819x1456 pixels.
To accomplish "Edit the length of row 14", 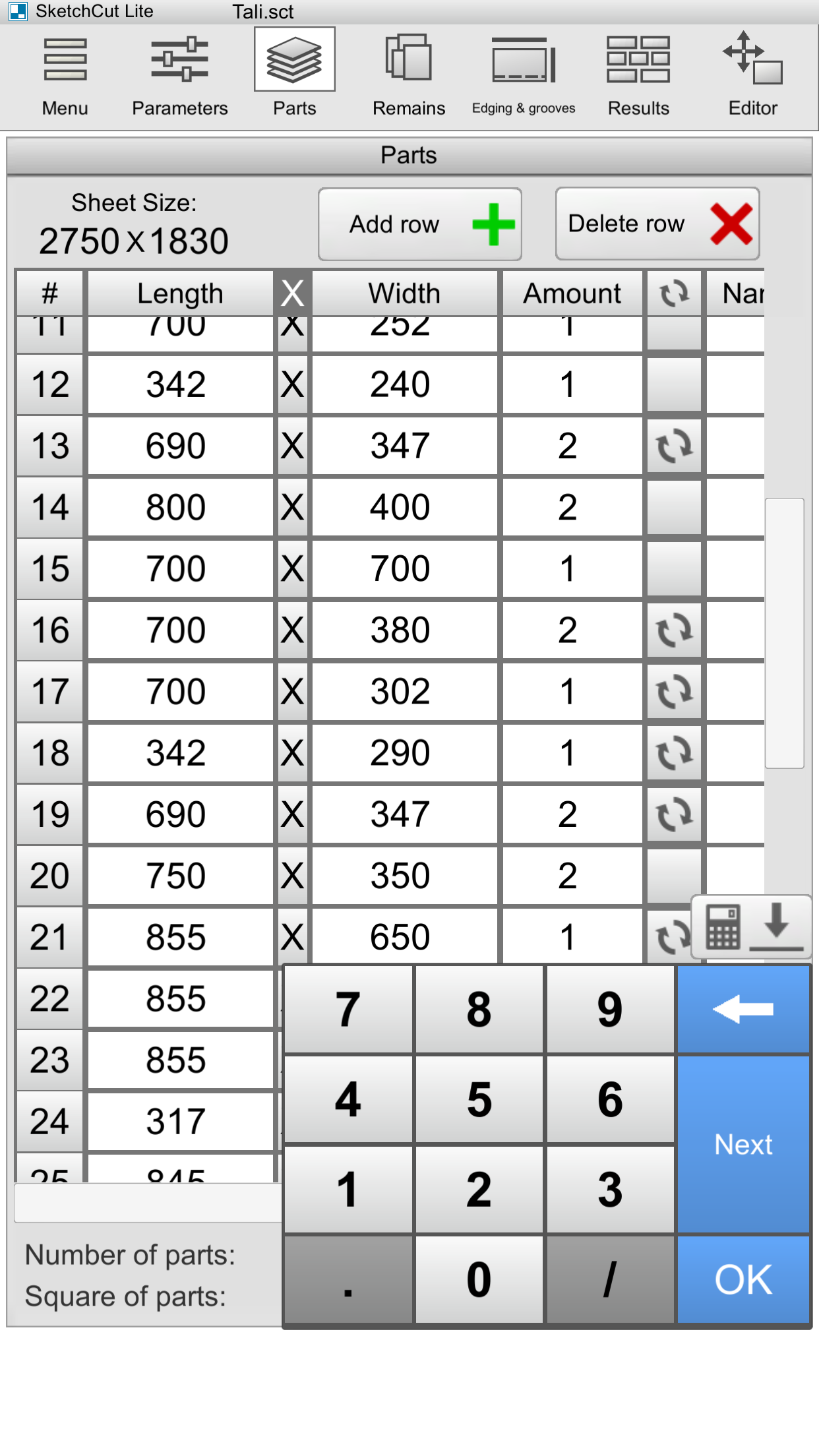I will coord(177,507).
